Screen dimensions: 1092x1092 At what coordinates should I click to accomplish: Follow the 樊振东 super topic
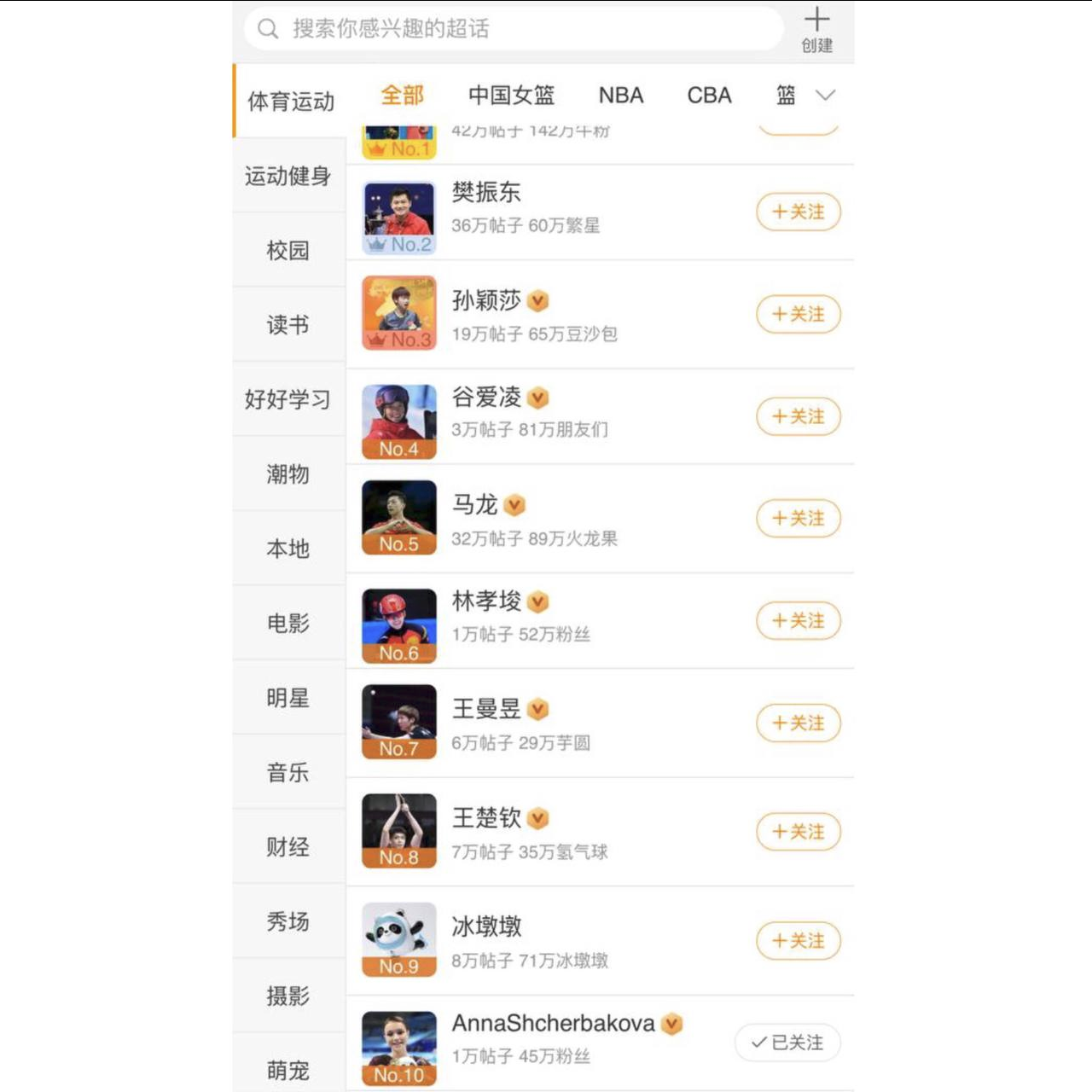(x=798, y=212)
